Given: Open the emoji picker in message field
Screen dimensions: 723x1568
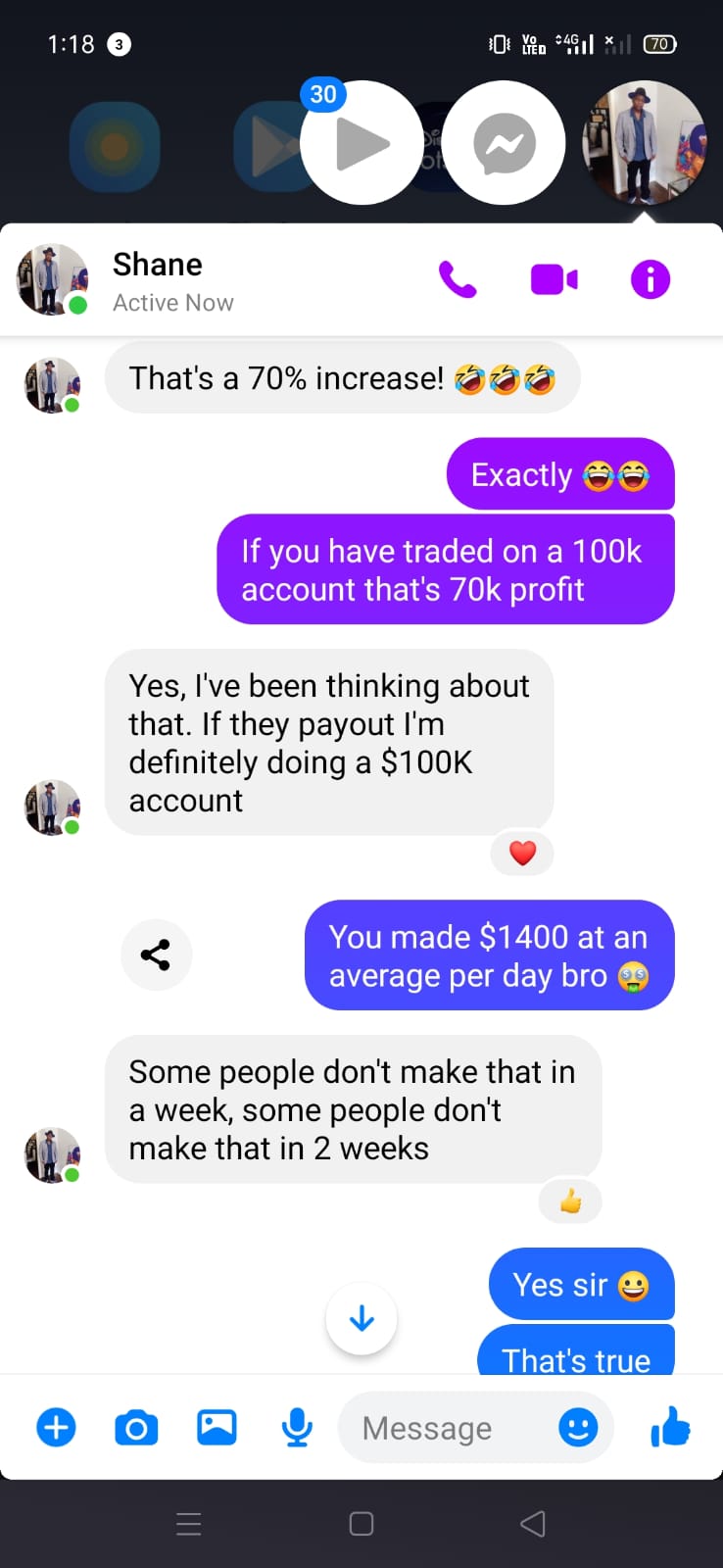Looking at the screenshot, I should point(578,1427).
